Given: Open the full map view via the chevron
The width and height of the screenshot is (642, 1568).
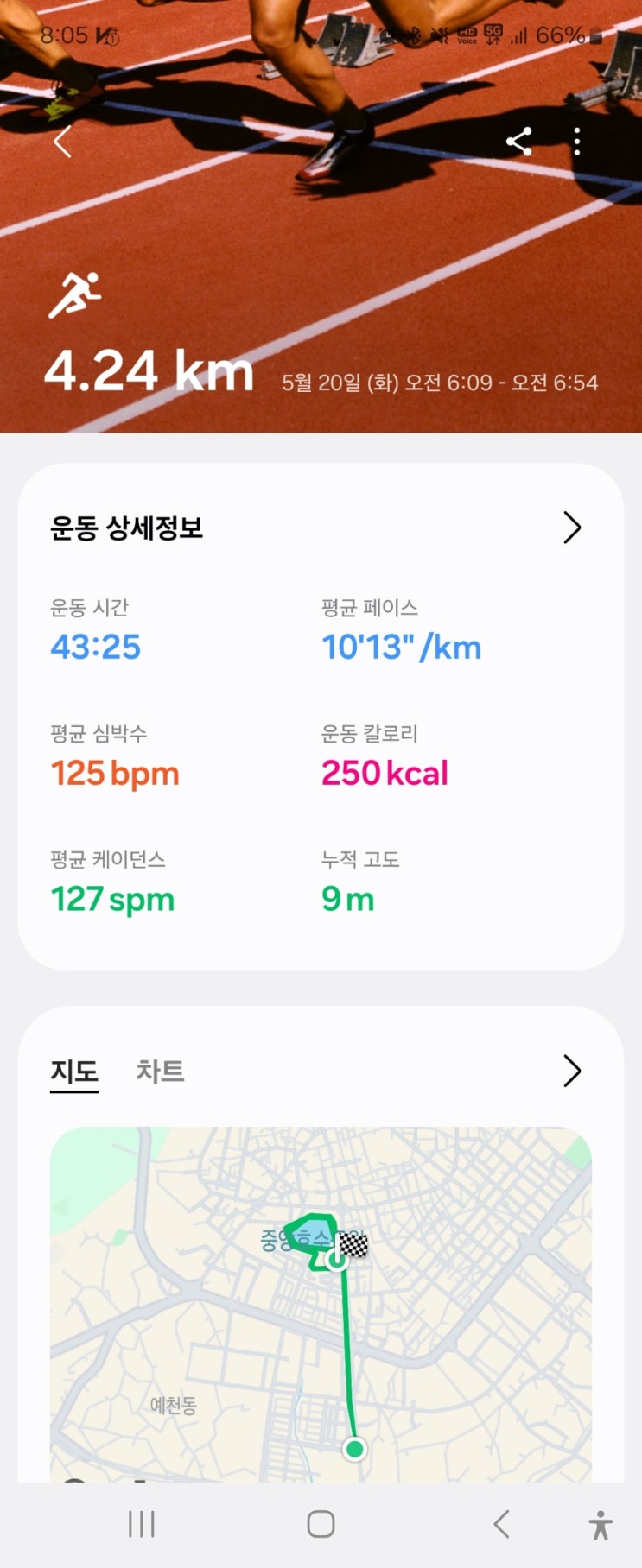Looking at the screenshot, I should pyautogui.click(x=571, y=1071).
